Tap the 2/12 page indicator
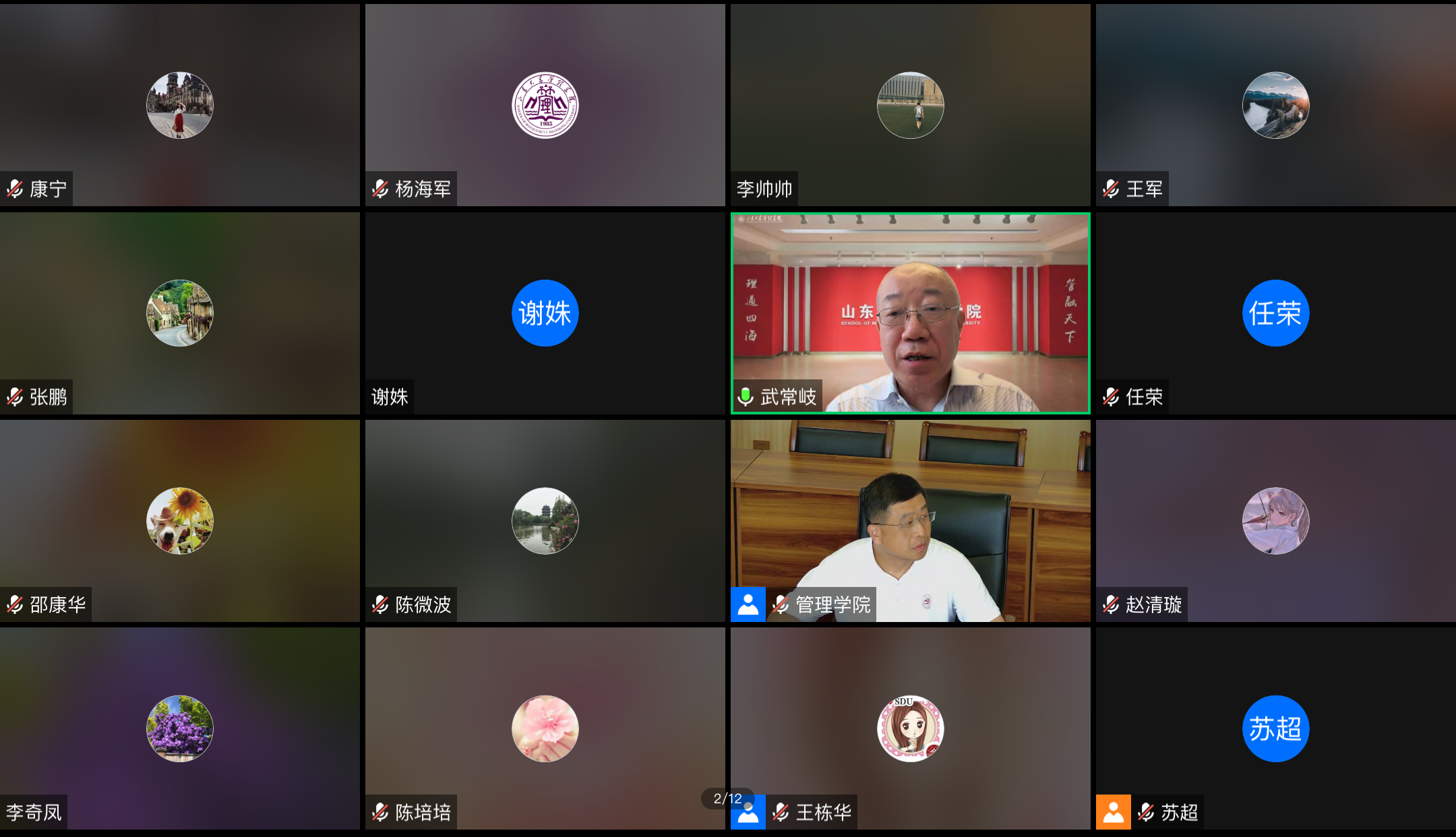Viewport: 1456px width, 837px height. [x=728, y=799]
